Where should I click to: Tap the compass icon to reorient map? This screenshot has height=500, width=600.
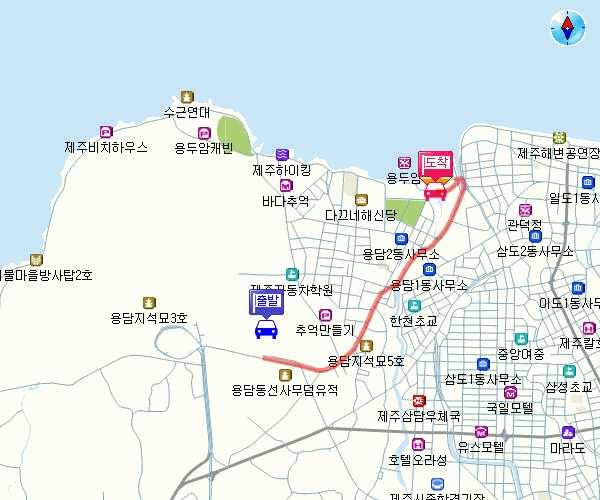(567, 28)
